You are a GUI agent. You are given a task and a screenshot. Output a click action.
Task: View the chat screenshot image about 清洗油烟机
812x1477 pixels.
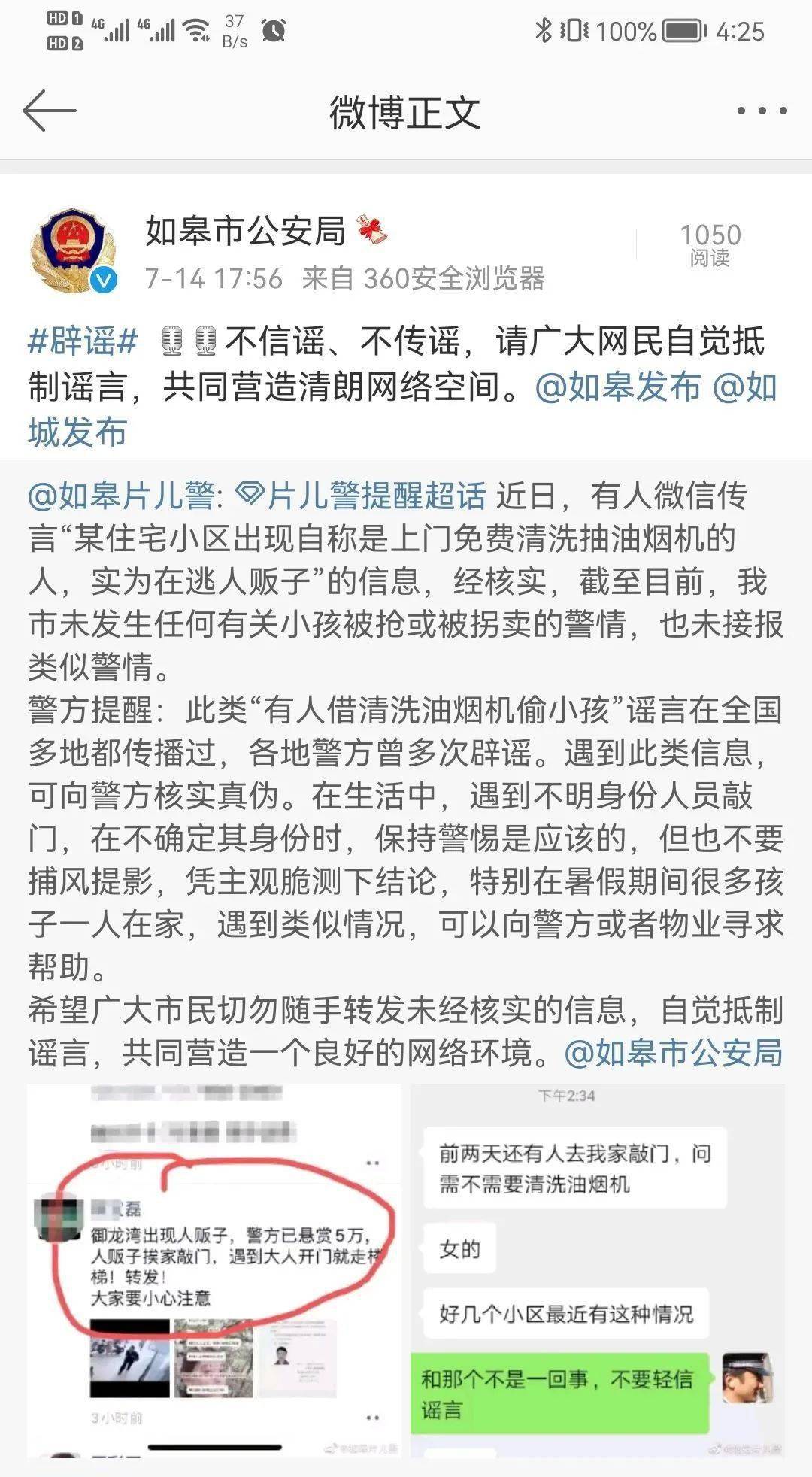pyautogui.click(x=597, y=1269)
